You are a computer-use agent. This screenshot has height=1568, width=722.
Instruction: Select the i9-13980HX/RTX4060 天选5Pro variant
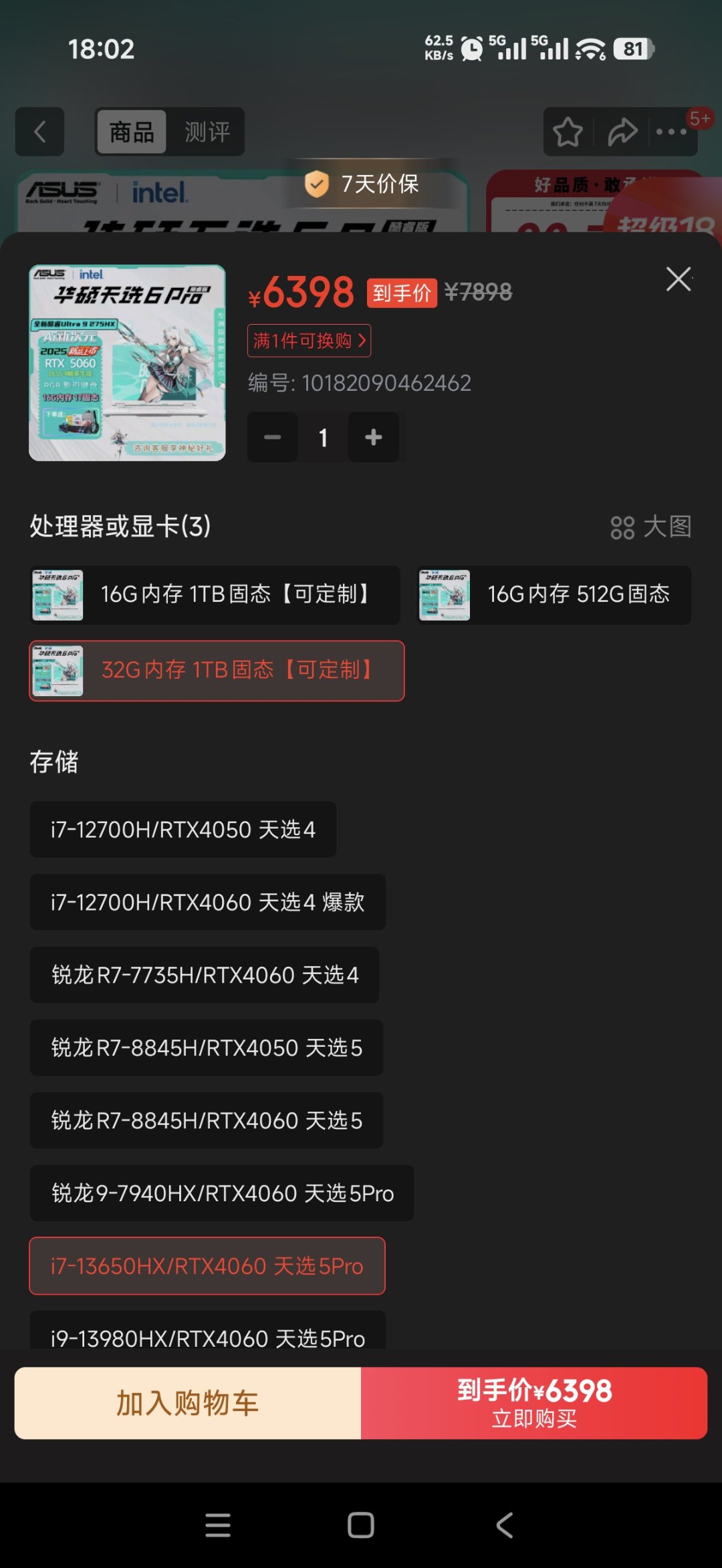click(x=207, y=1338)
